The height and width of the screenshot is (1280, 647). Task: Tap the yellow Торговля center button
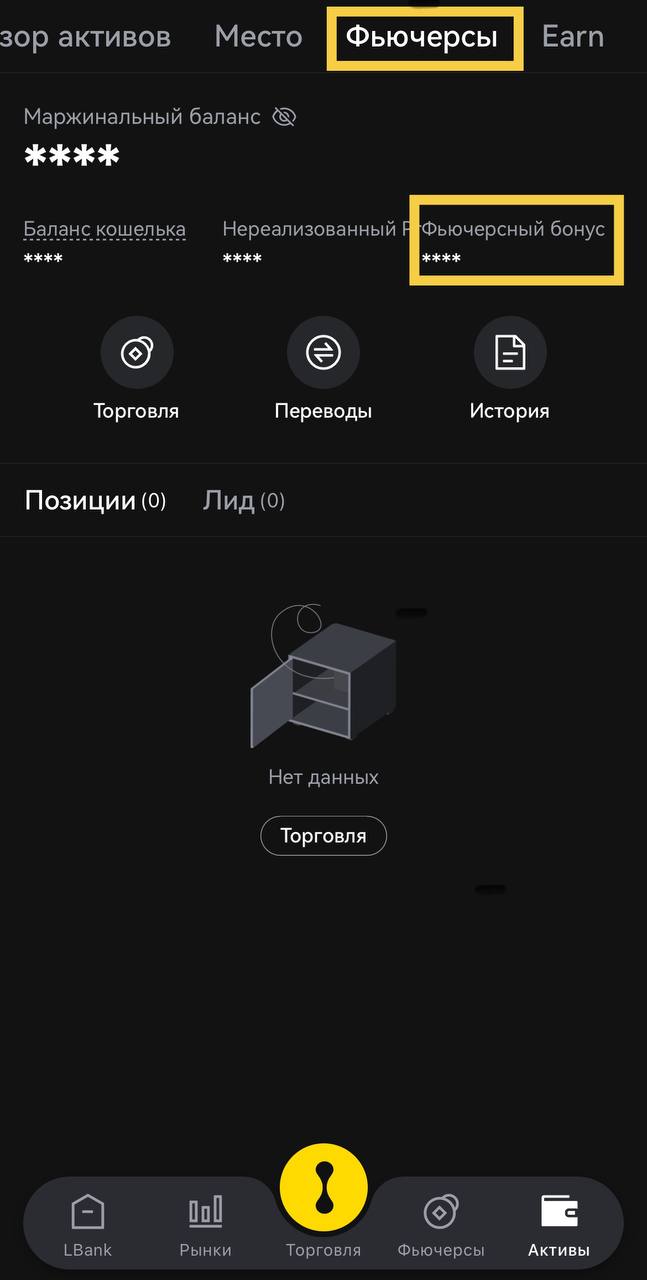(x=323, y=1188)
